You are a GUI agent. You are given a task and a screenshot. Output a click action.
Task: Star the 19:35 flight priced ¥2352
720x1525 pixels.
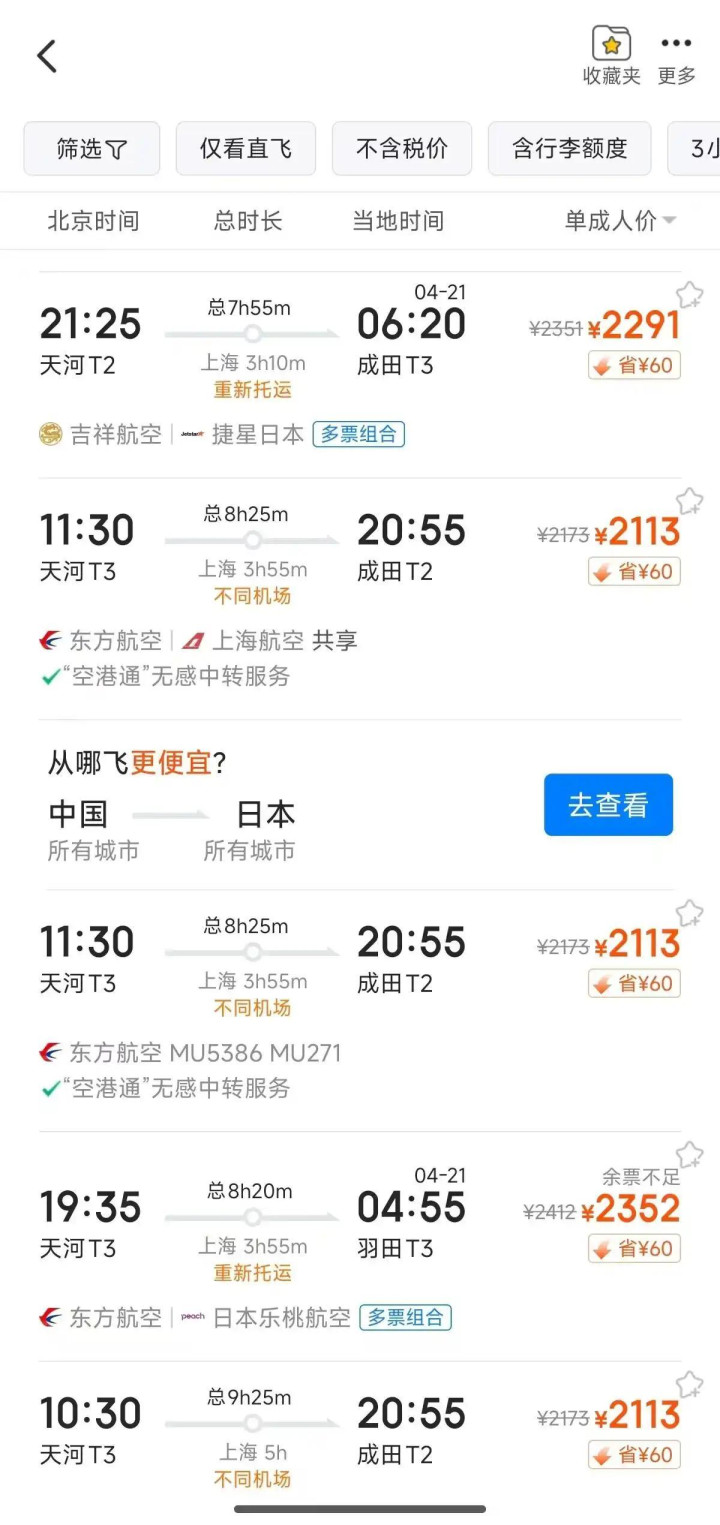689,1155
